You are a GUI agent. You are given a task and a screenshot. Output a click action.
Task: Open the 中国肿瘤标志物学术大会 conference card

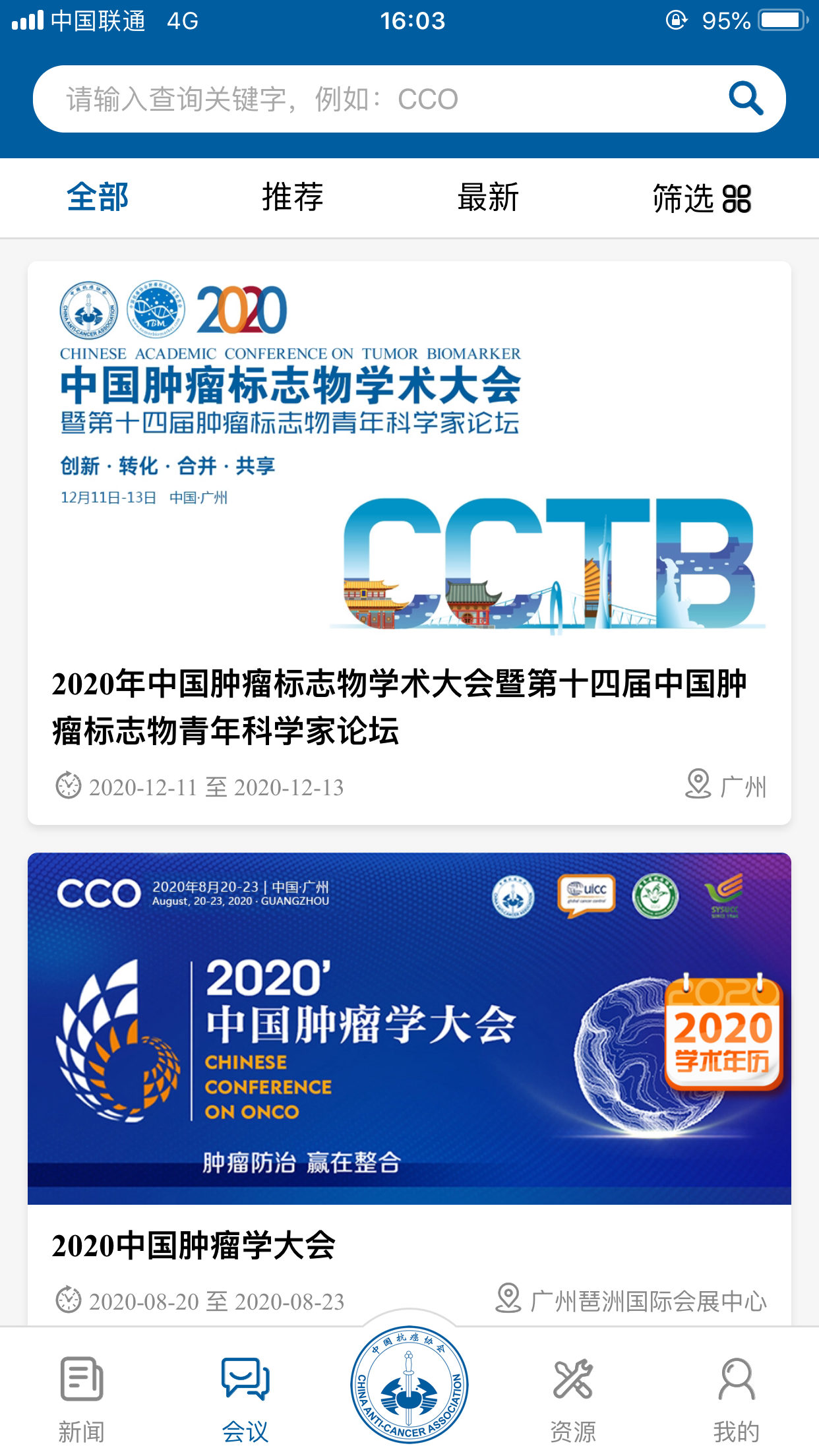click(409, 541)
